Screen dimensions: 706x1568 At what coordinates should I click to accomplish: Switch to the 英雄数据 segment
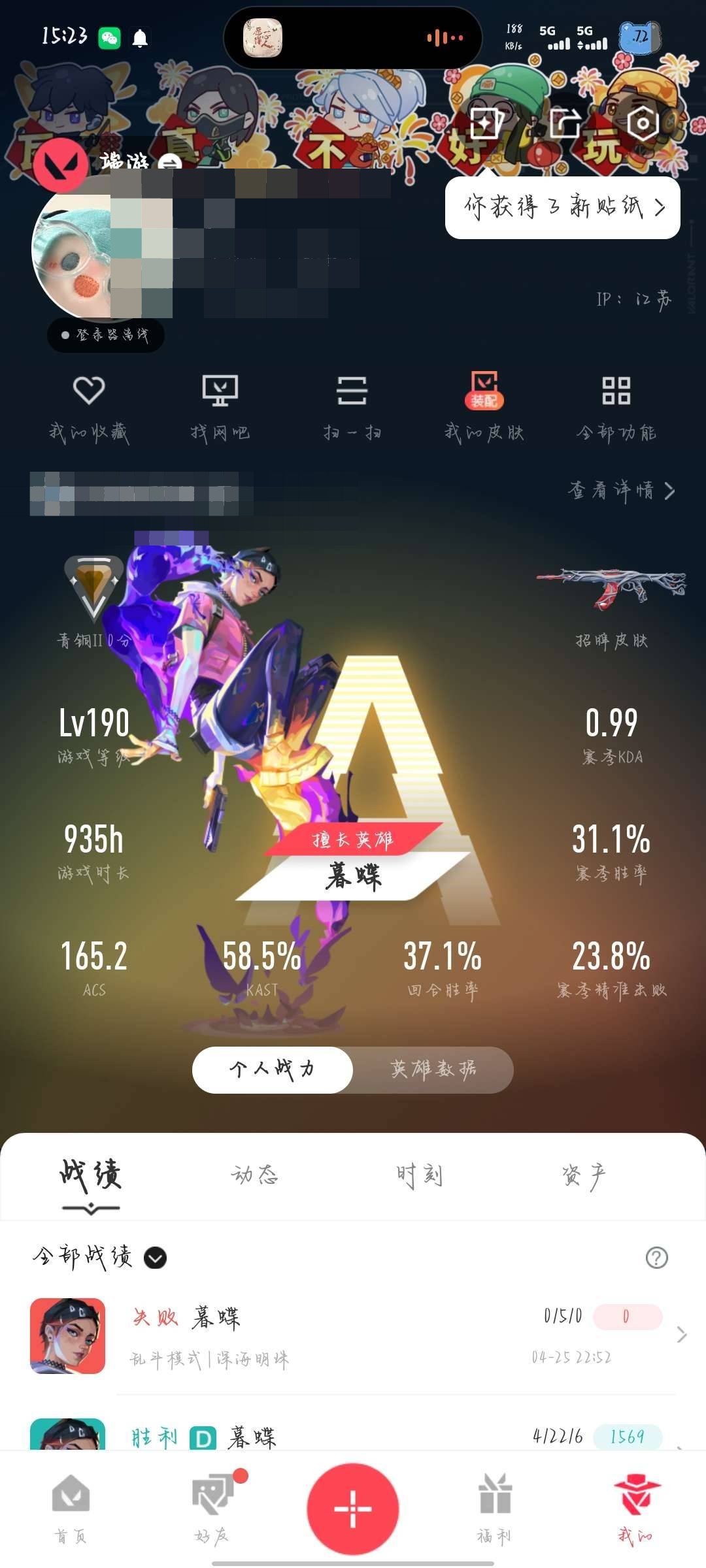(x=433, y=1070)
